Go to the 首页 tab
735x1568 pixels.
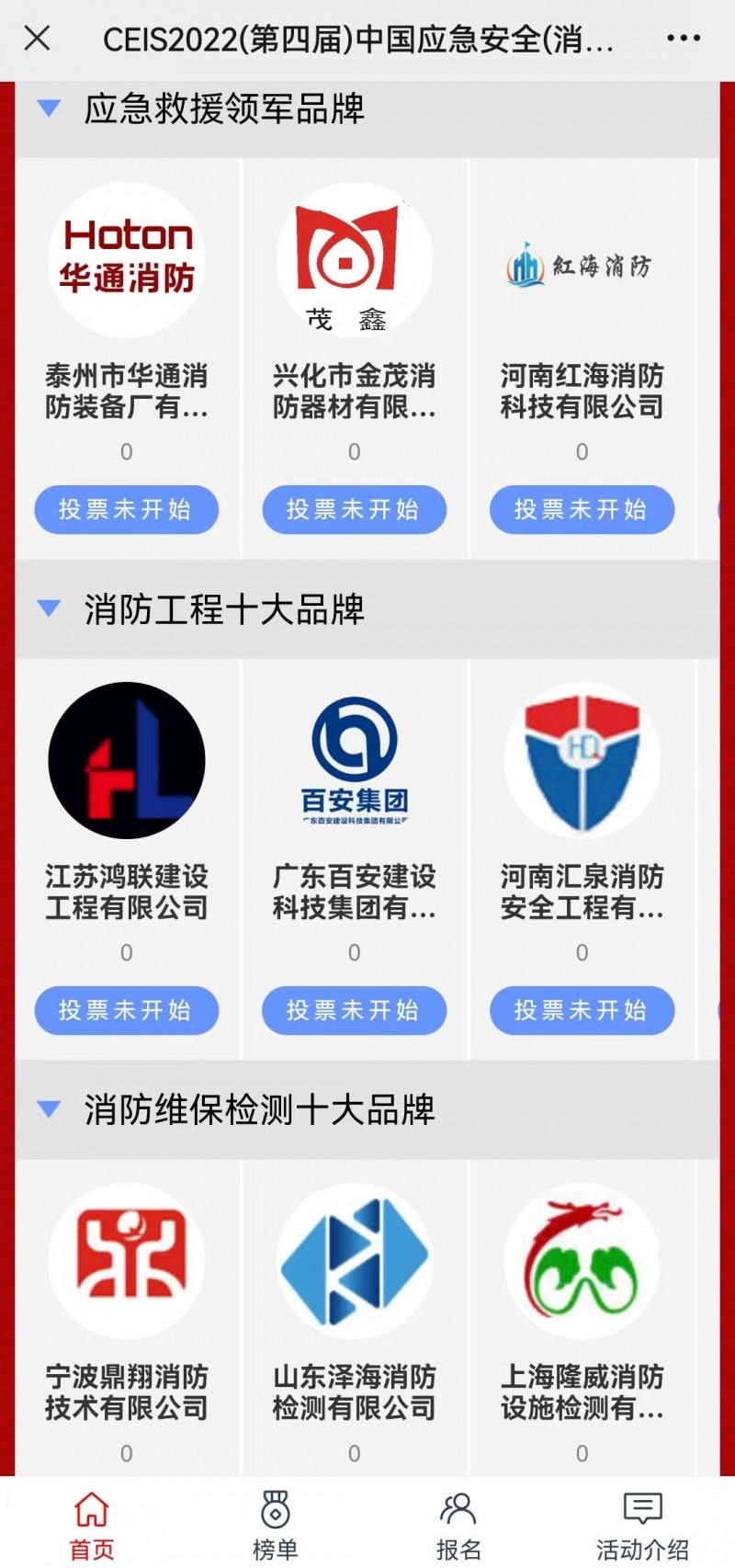[x=92, y=1526]
